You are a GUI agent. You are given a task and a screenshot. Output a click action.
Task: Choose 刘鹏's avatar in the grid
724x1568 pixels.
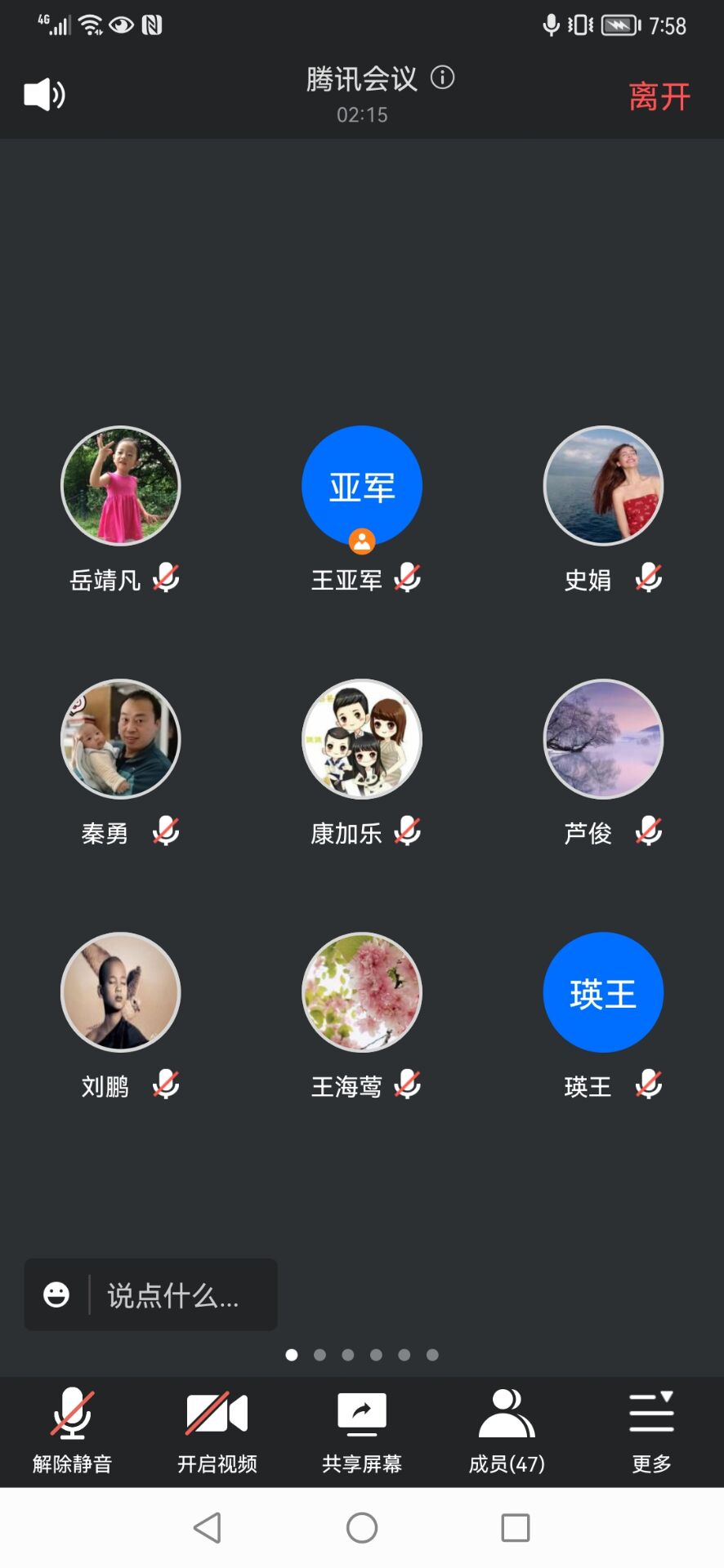pos(121,992)
